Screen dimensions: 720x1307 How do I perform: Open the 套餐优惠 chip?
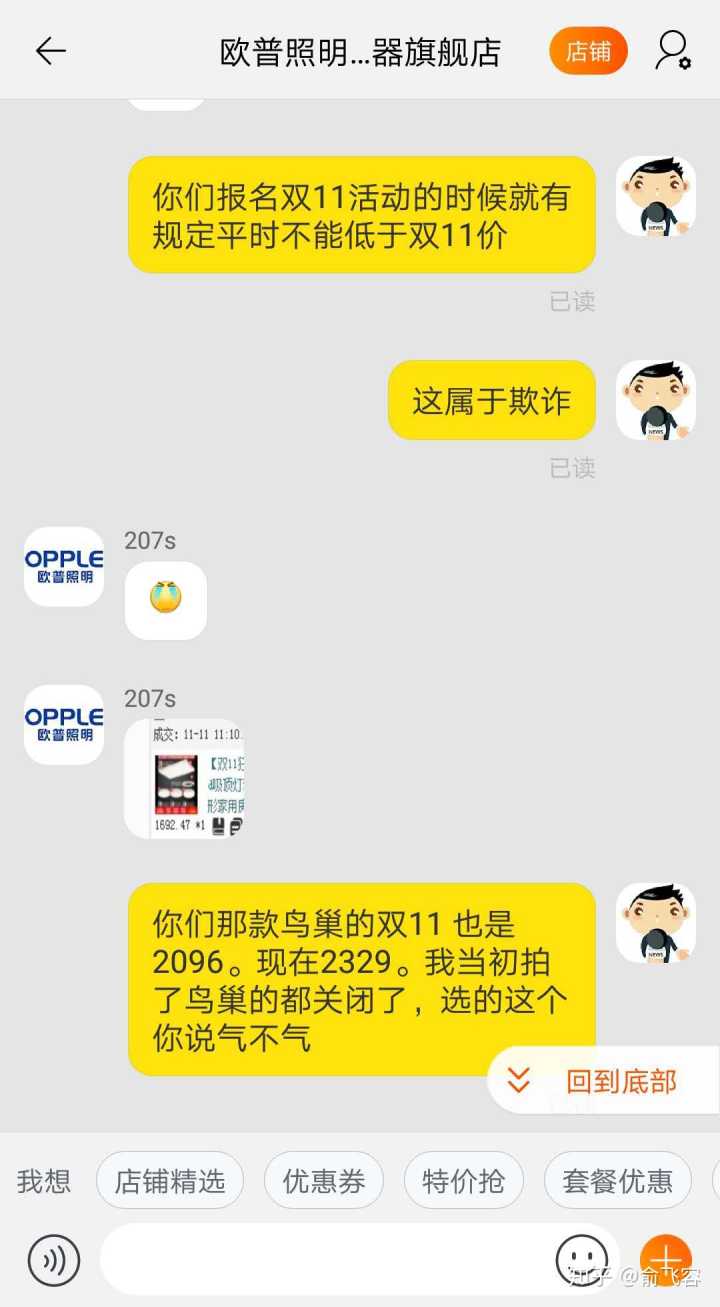[617, 1181]
